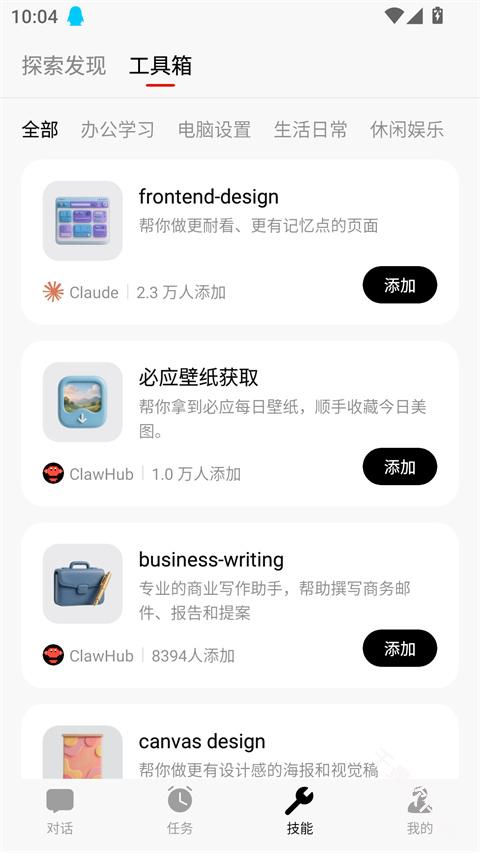
Task: Open the business-writing card
Action: pyautogui.click(x=239, y=605)
